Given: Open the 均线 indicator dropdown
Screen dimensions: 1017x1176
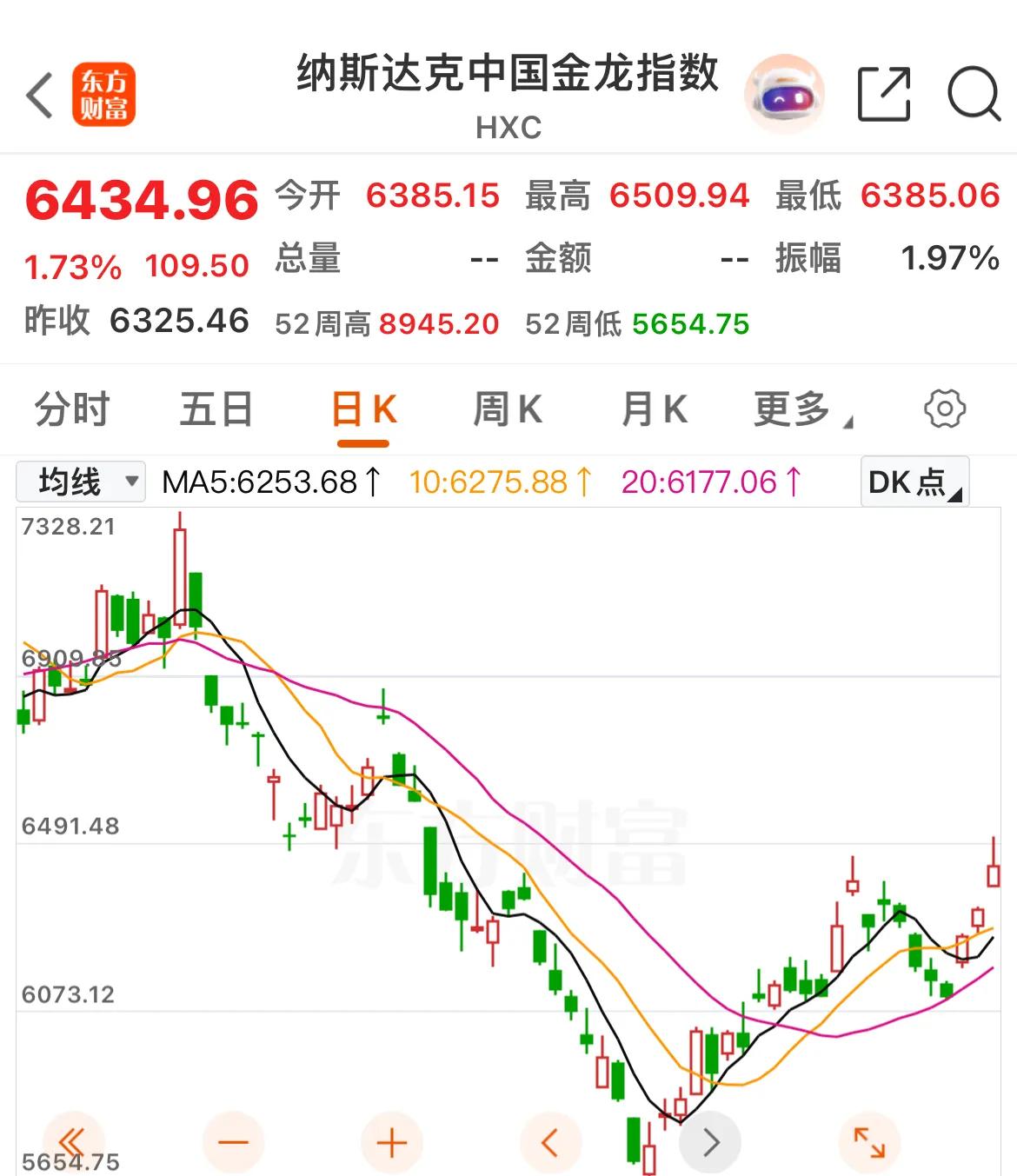Looking at the screenshot, I should (x=81, y=482).
